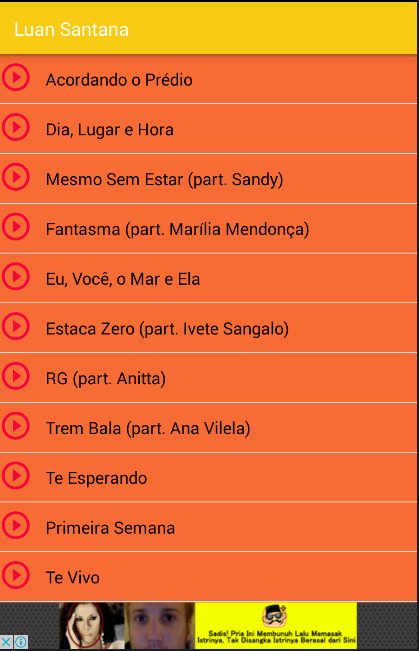Open Eu, Você, o Mar e Ela
Viewport: 419px width, 651px height.
[208, 278]
